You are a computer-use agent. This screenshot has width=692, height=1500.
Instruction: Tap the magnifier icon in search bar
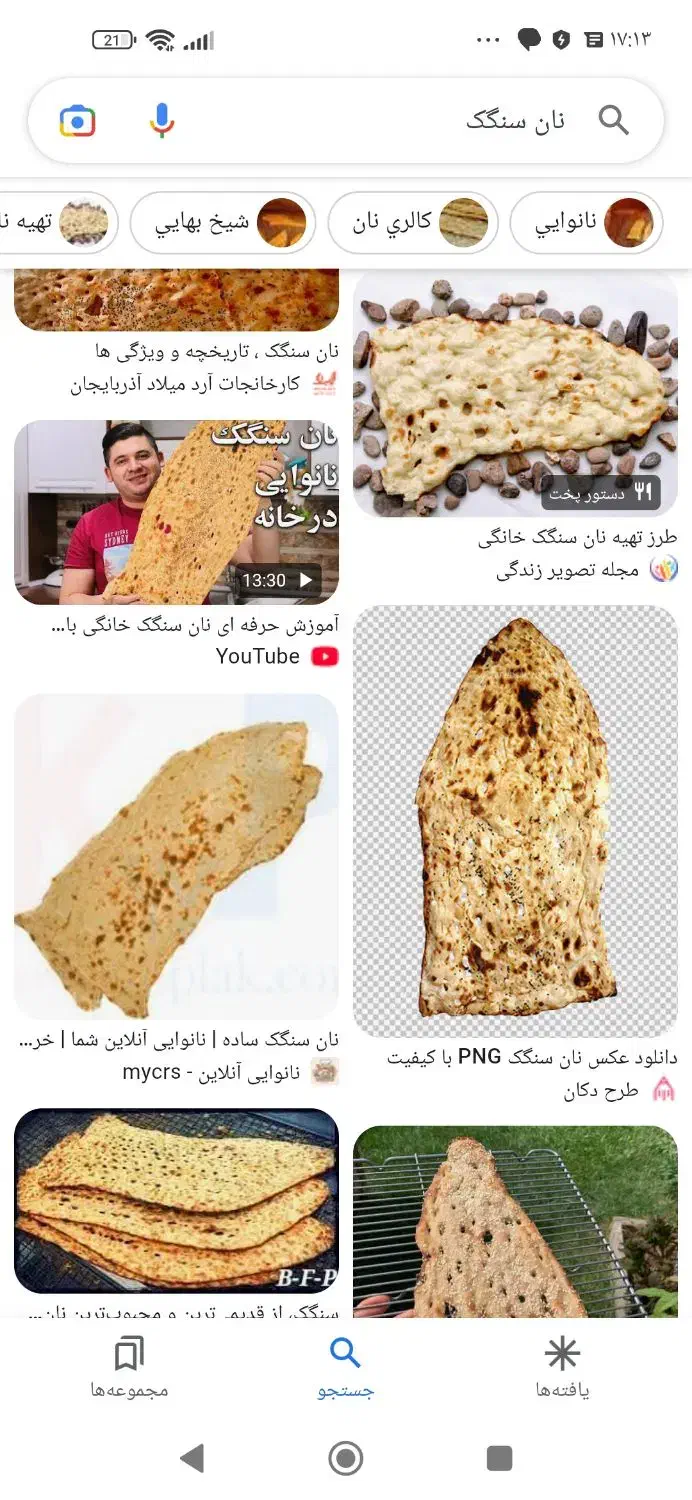click(x=613, y=121)
